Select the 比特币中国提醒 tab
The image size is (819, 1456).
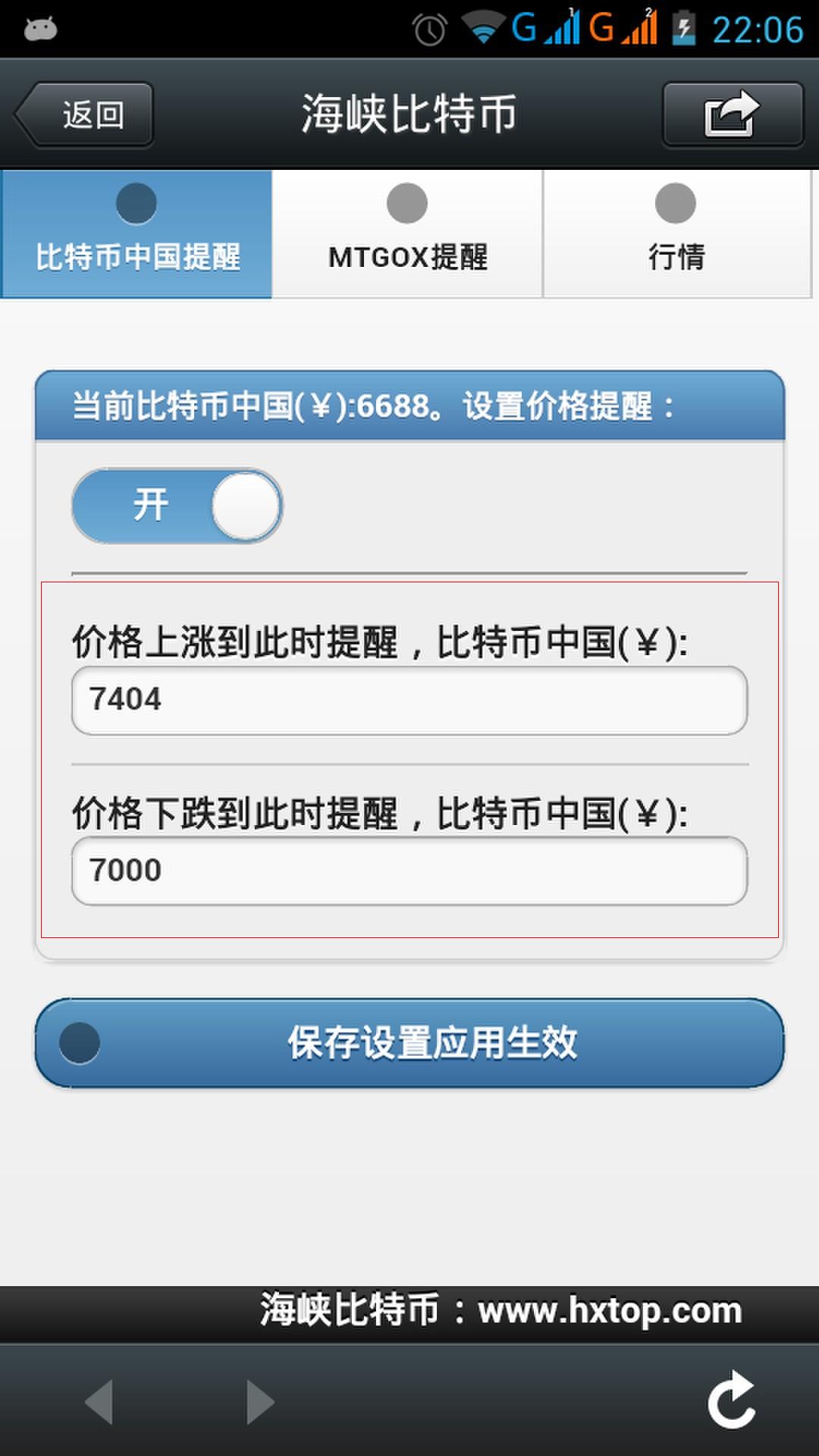click(136, 234)
